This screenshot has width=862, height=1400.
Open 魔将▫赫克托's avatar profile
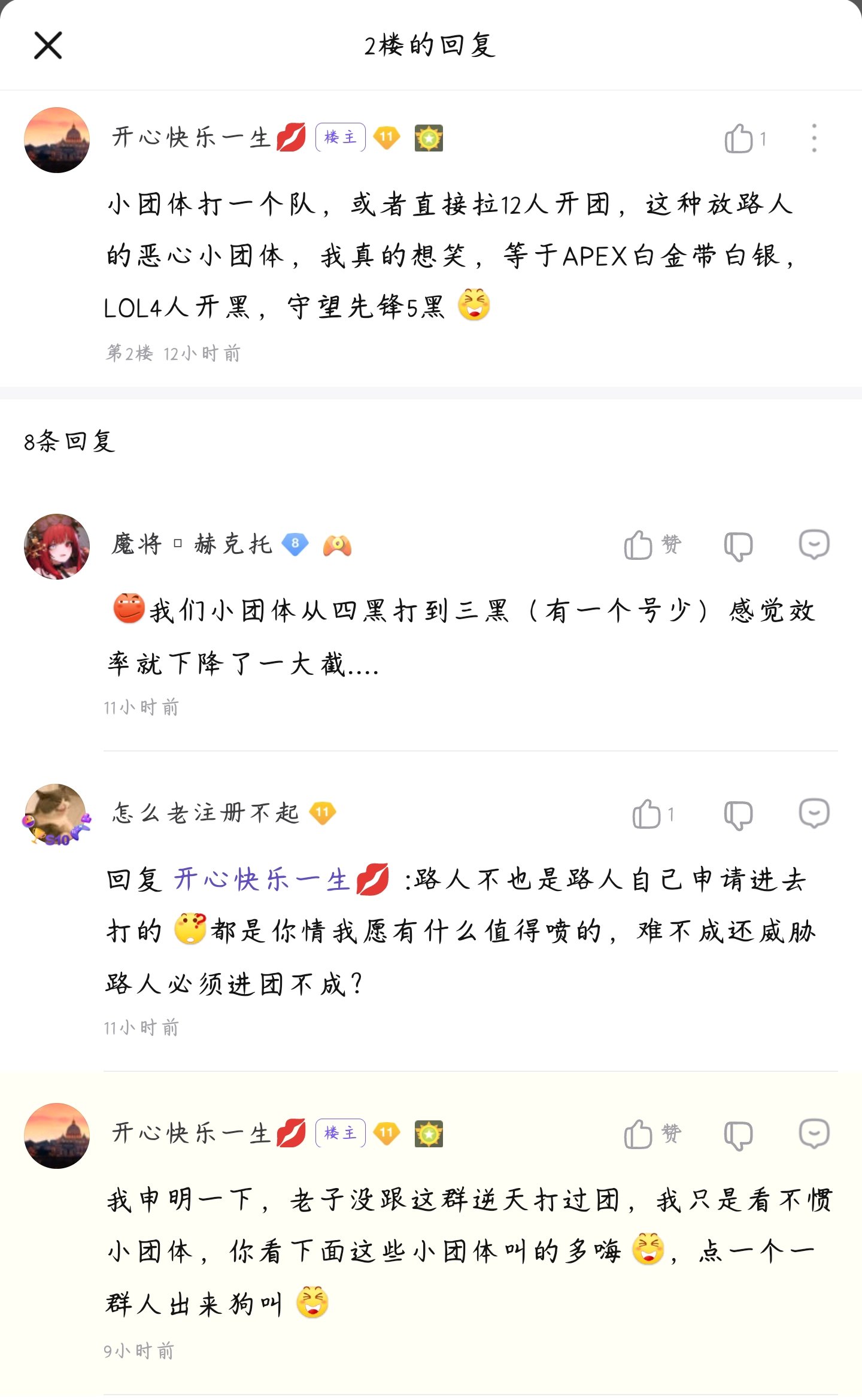coord(57,547)
